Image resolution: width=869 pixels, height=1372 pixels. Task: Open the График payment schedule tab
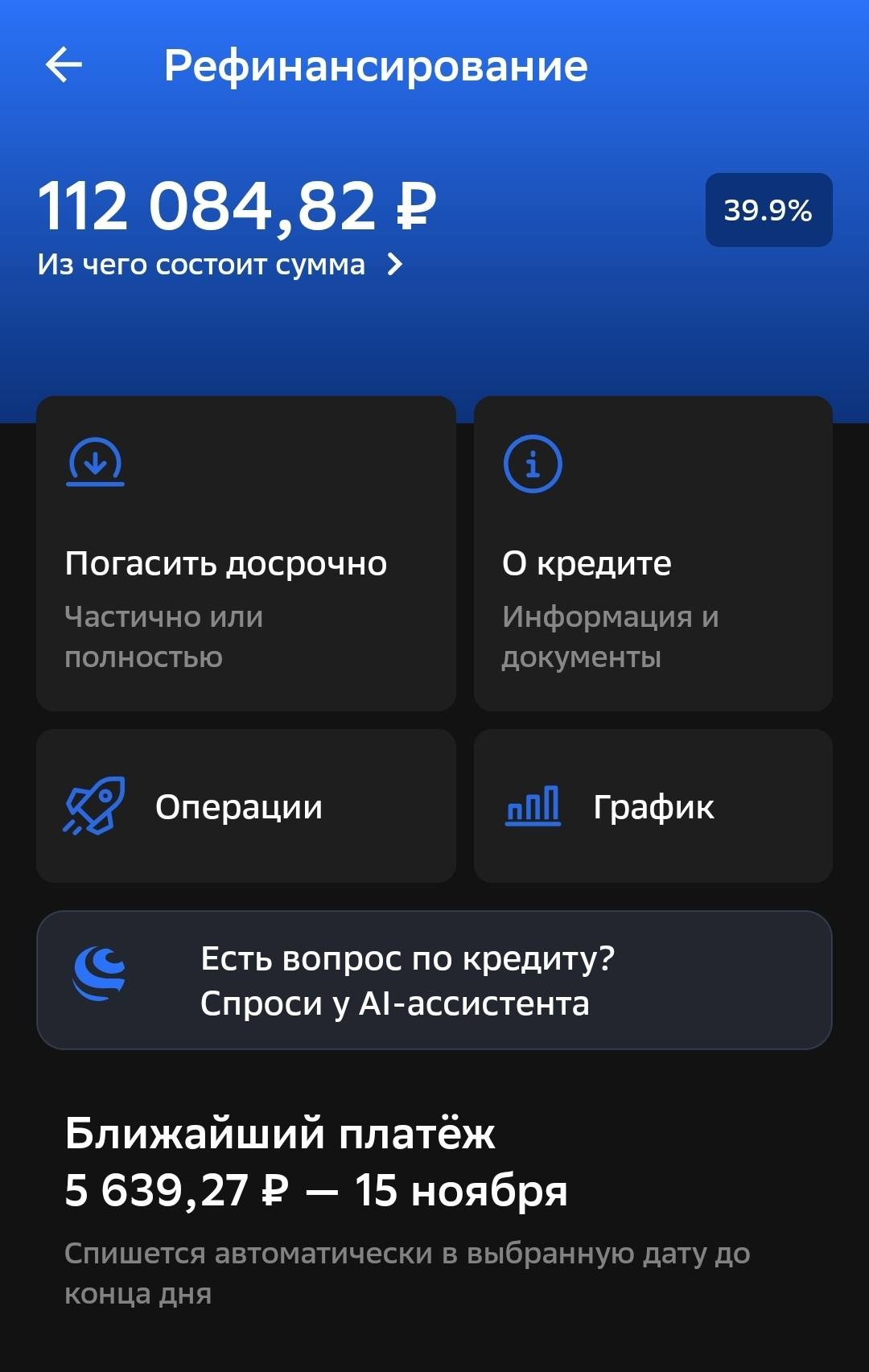point(653,805)
